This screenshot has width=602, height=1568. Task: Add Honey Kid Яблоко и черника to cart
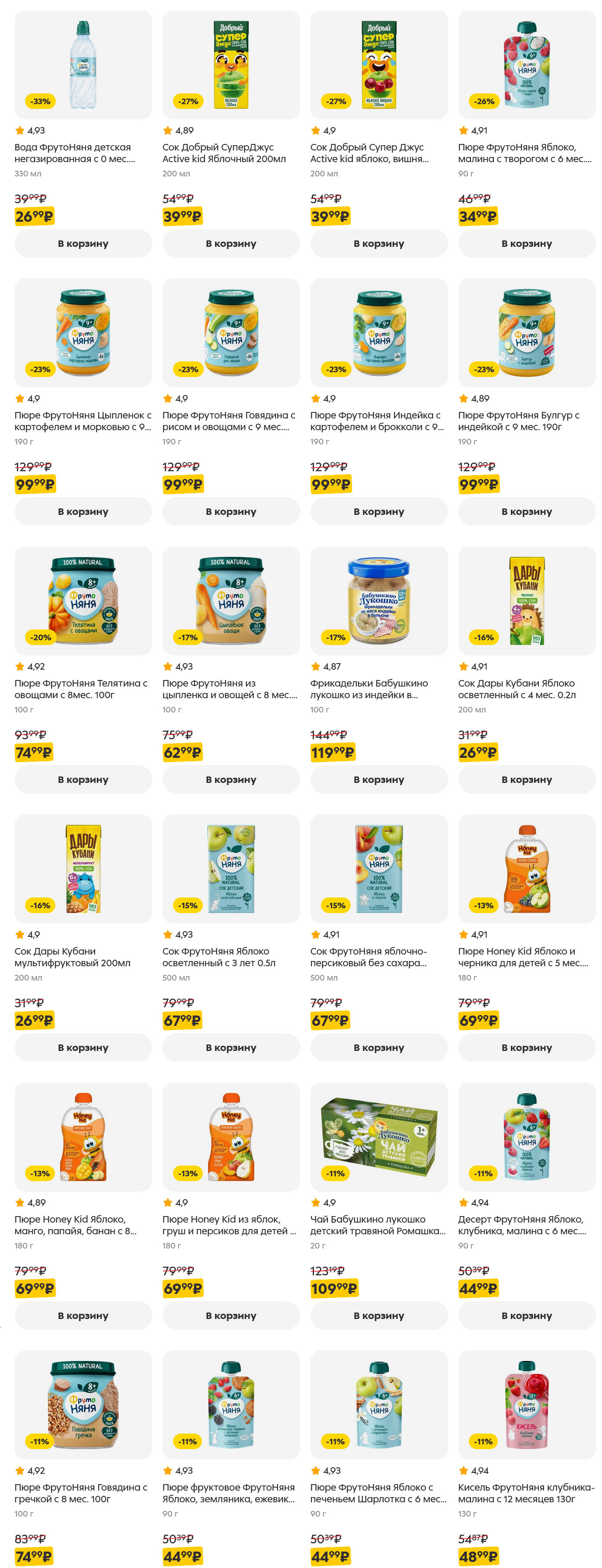click(x=526, y=1047)
